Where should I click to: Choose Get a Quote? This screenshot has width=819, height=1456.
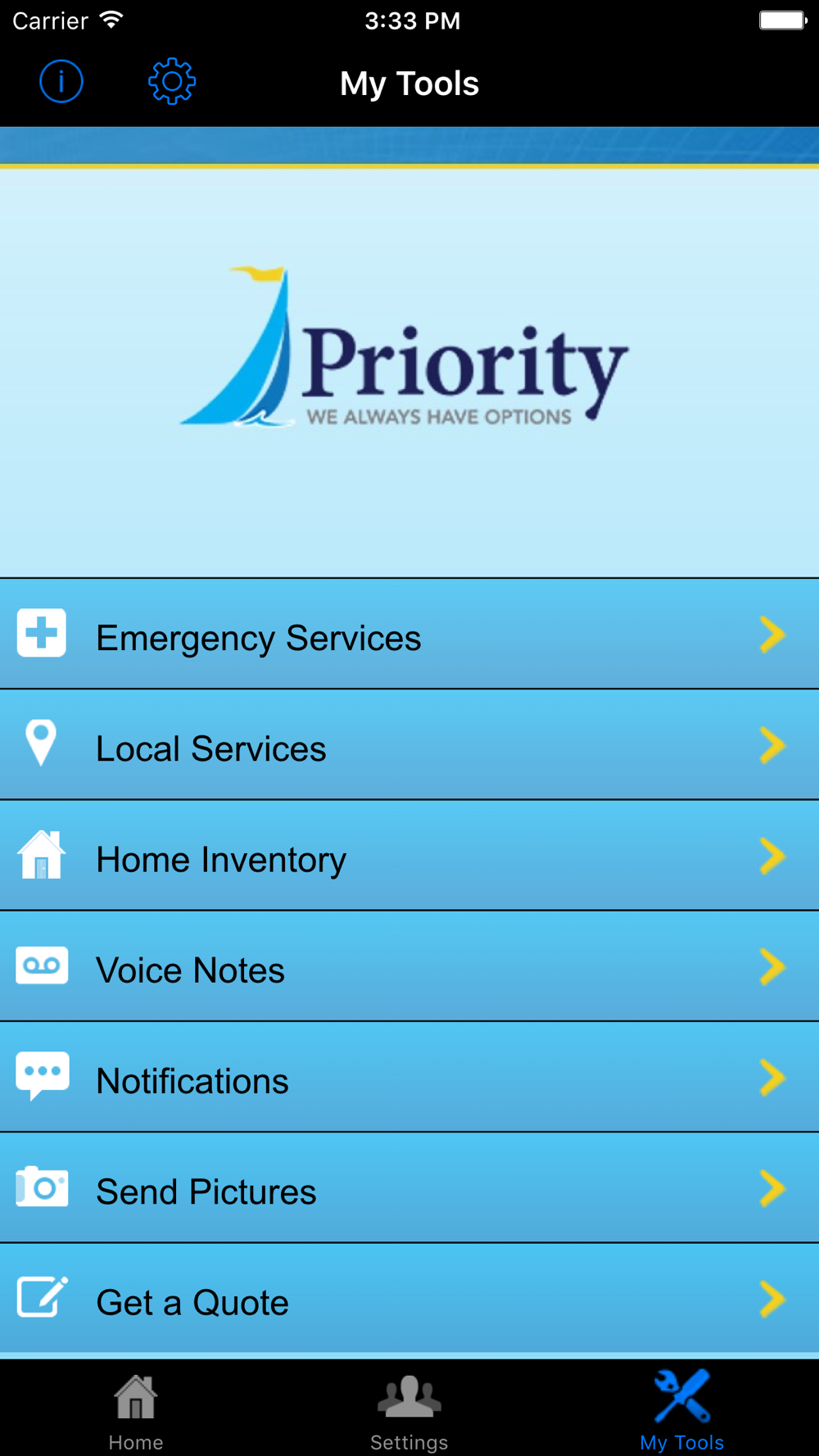point(409,1300)
